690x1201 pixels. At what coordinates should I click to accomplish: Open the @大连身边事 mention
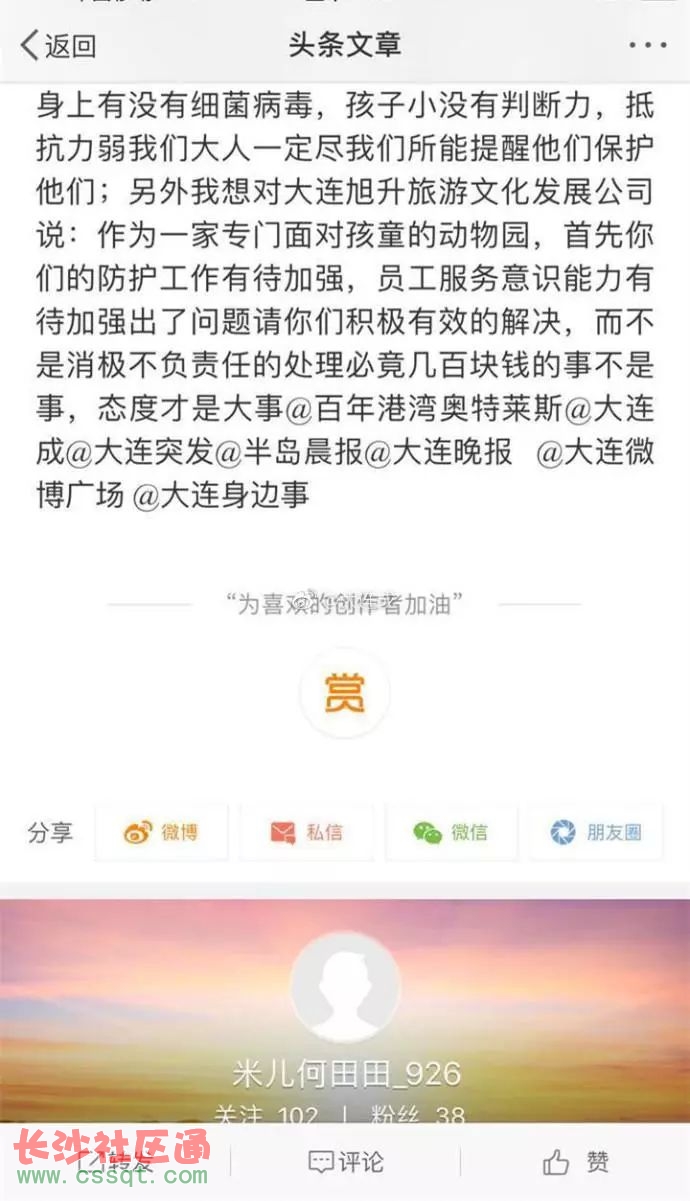[x=220, y=495]
